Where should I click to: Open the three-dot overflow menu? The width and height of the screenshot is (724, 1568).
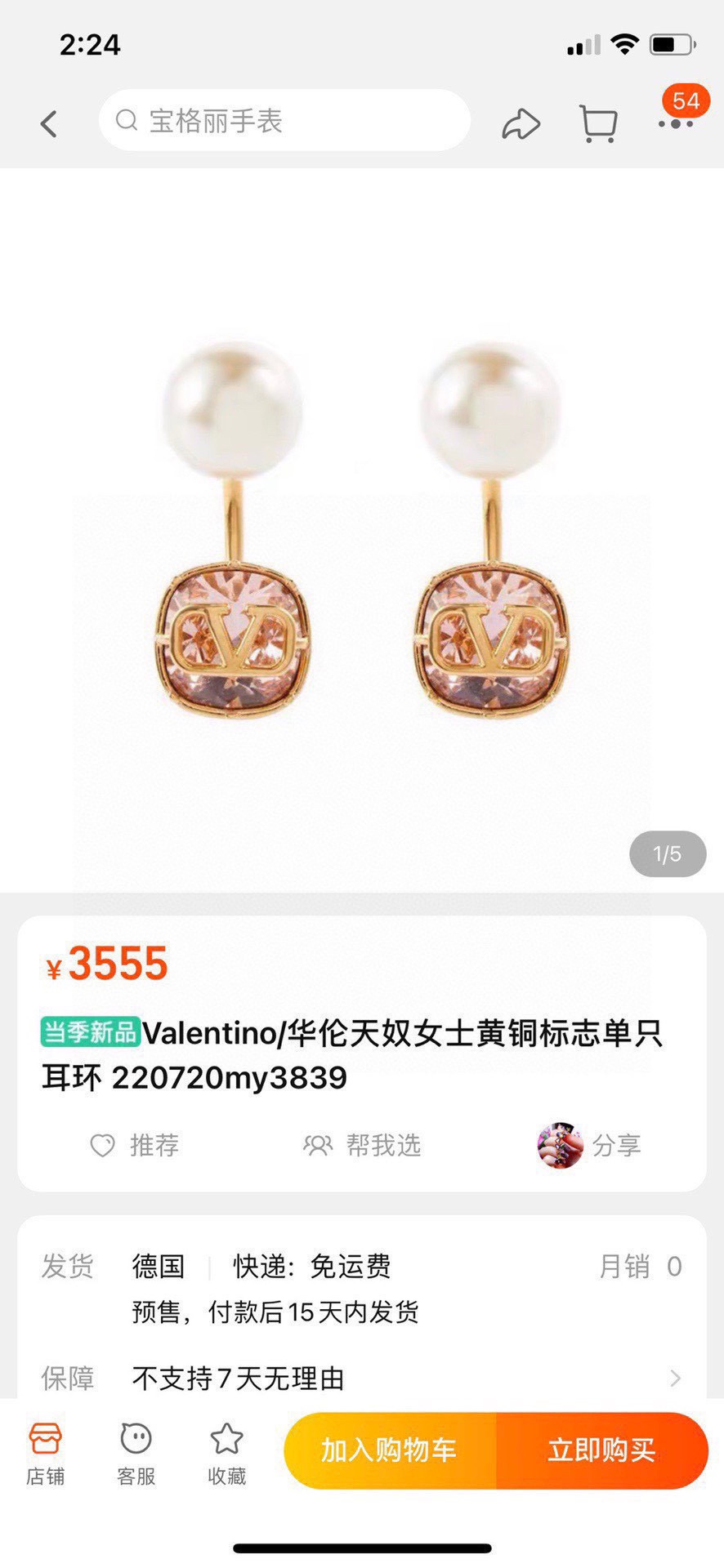pos(676,124)
